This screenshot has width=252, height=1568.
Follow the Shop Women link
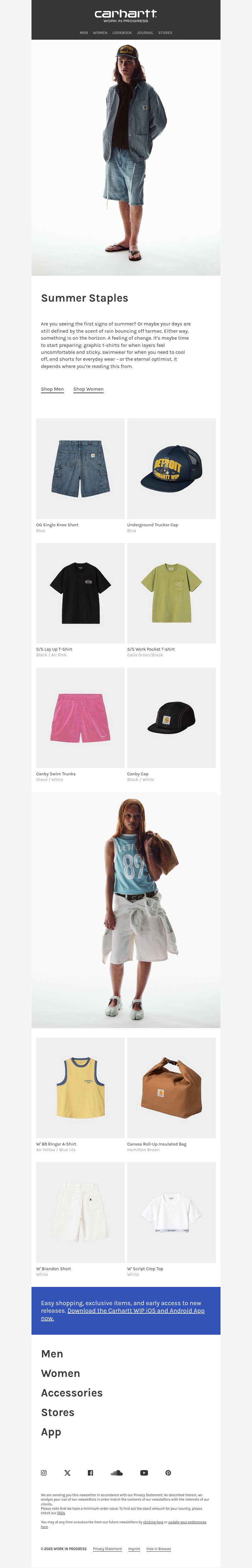[88, 389]
